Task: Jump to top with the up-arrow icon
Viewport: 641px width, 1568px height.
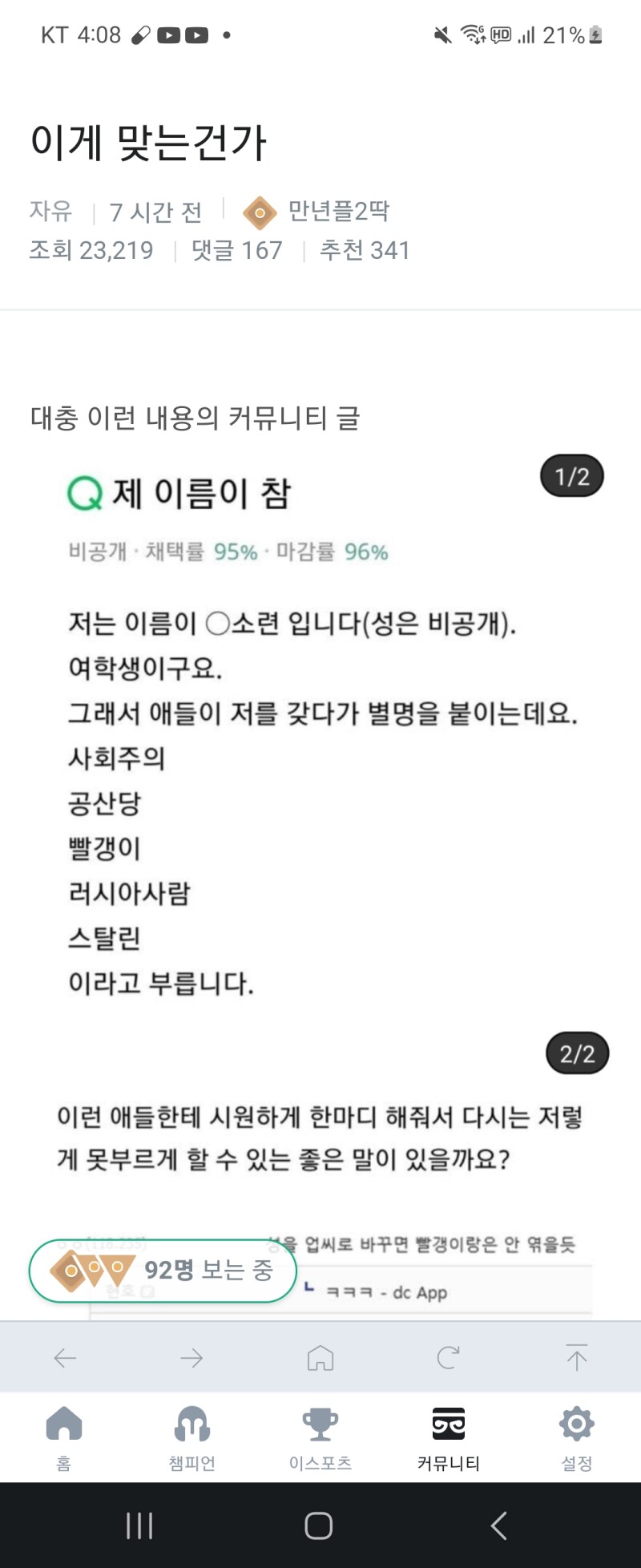Action: pyautogui.click(x=577, y=1357)
